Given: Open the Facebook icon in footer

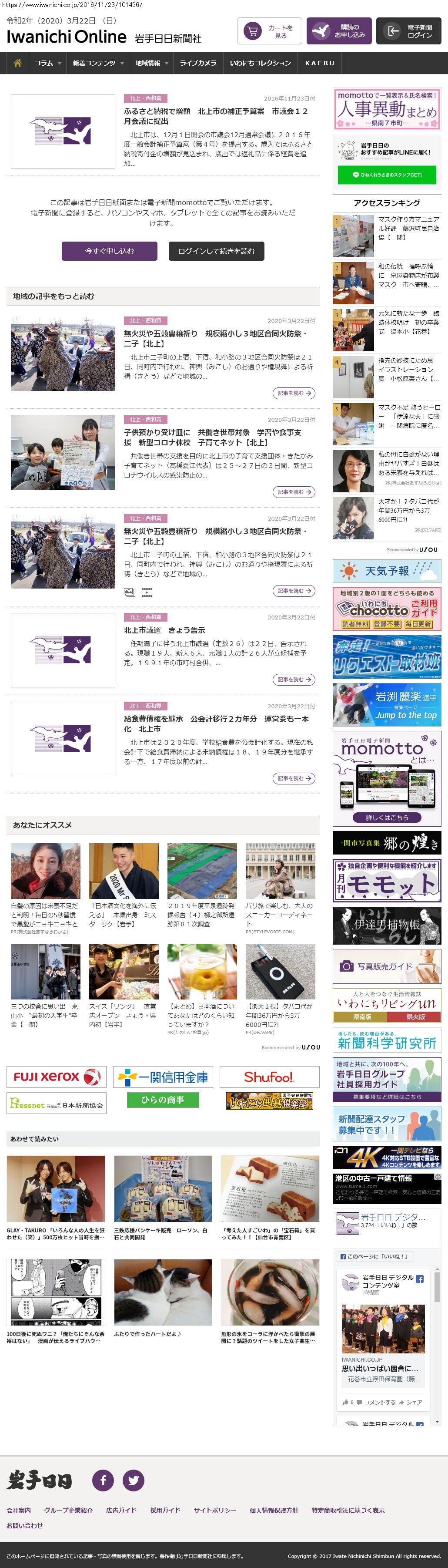Looking at the screenshot, I should pyautogui.click(x=103, y=1480).
